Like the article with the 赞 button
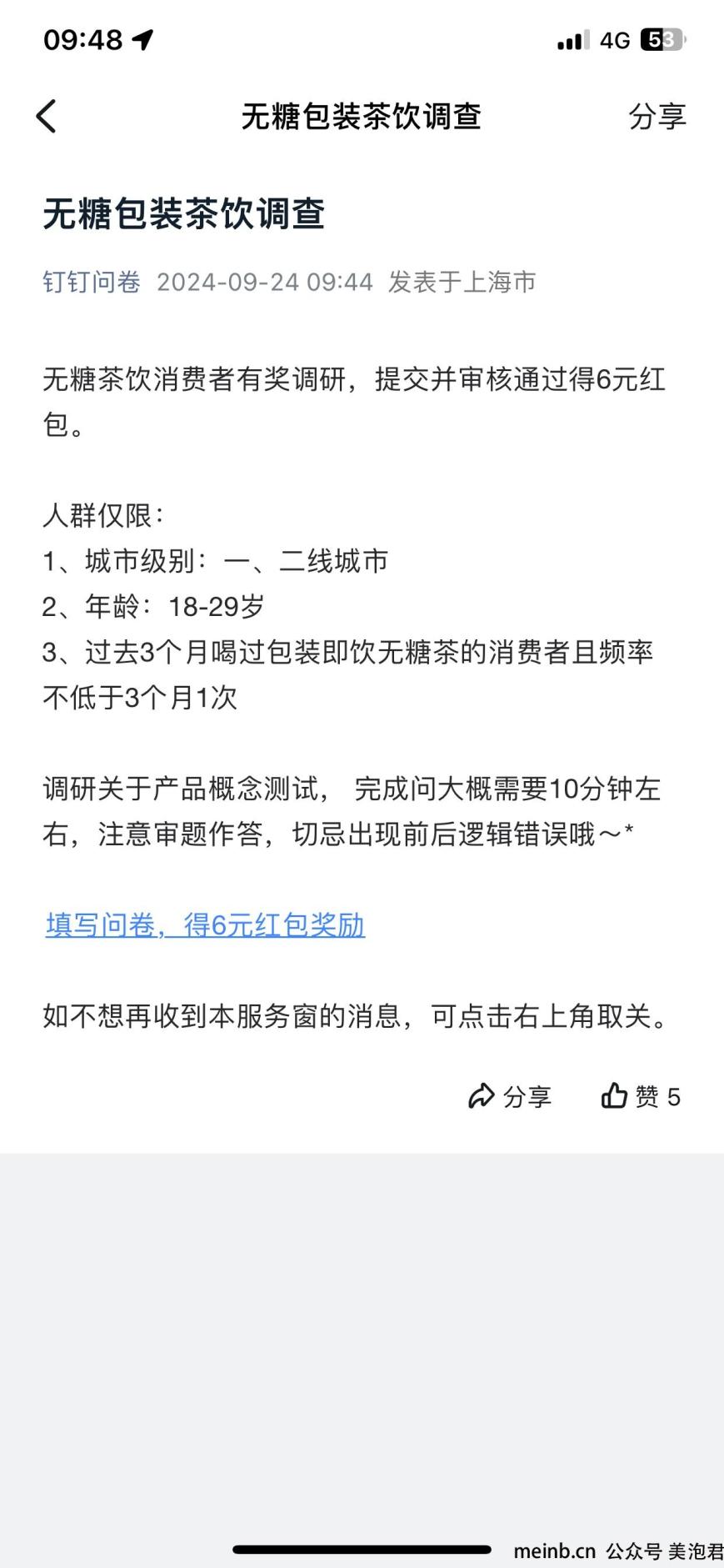 pyautogui.click(x=641, y=1095)
